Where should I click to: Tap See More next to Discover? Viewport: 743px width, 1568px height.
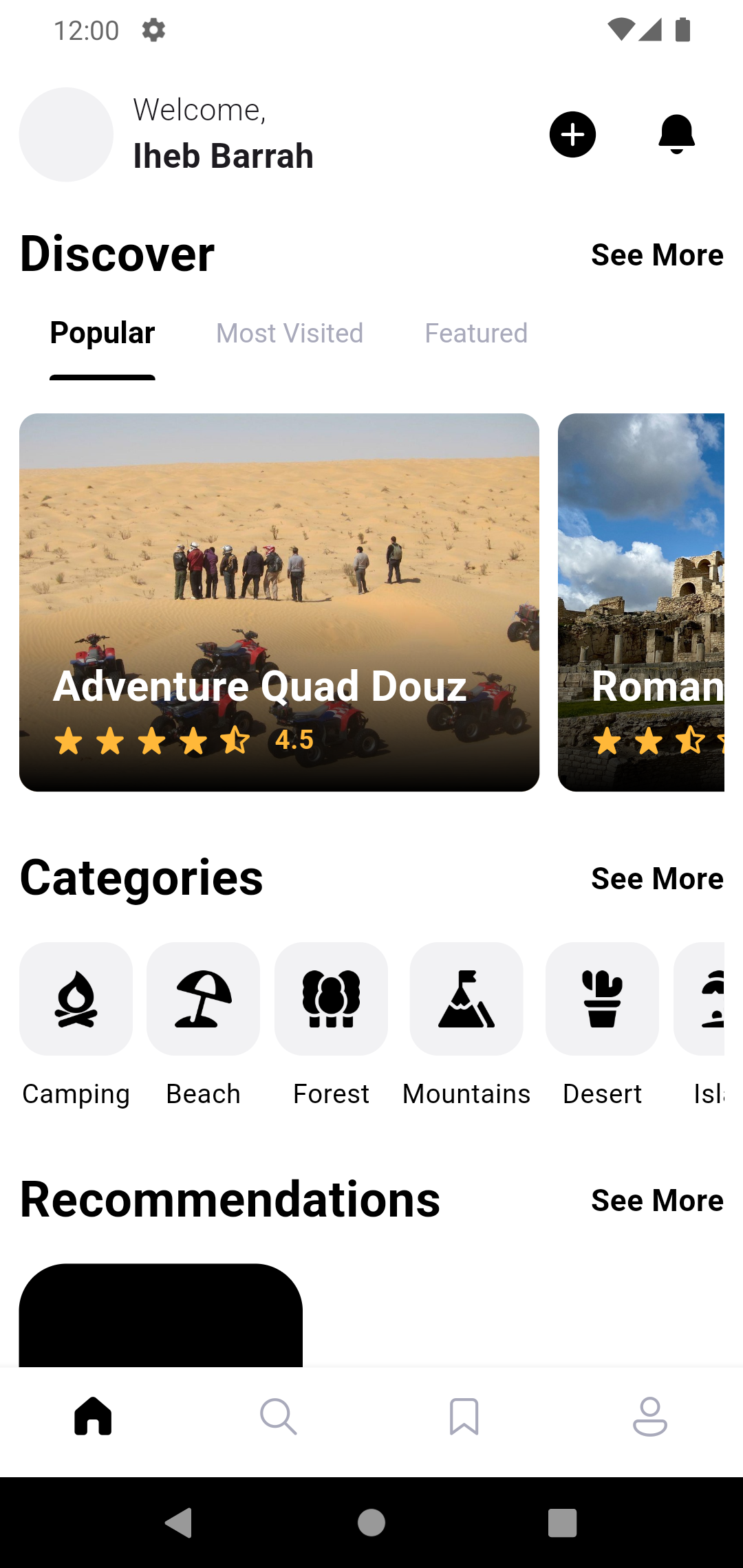657,255
